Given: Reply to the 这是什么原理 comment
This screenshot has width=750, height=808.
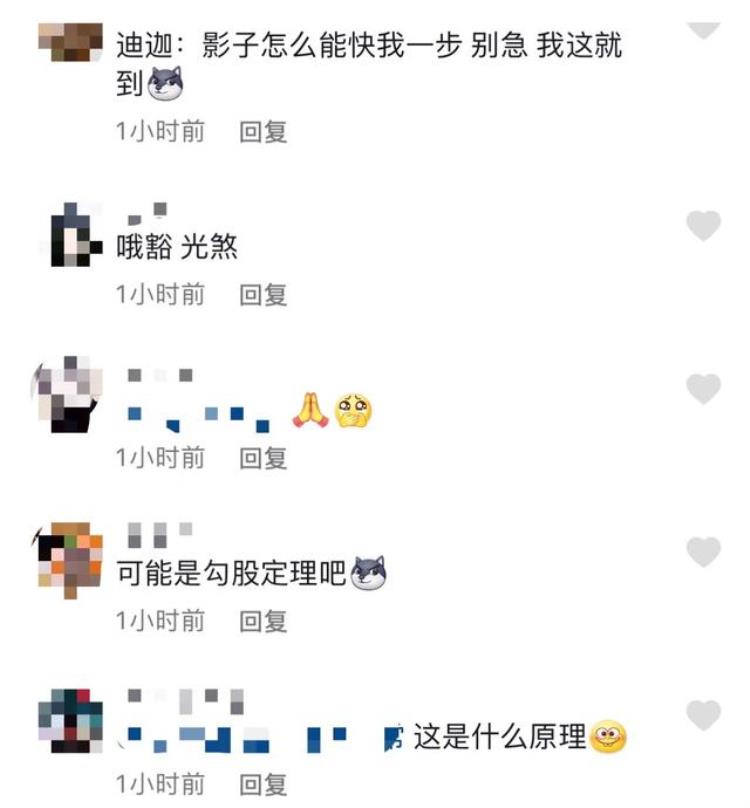Looking at the screenshot, I should [x=263, y=784].
